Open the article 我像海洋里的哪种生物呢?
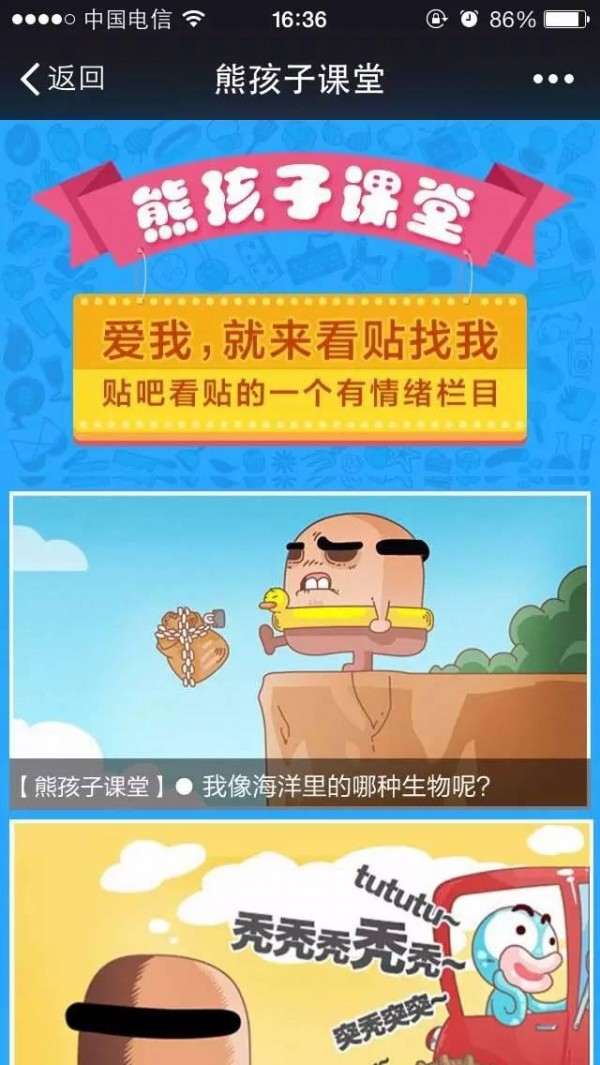Viewport: 600px width, 1065px height. pos(299,650)
